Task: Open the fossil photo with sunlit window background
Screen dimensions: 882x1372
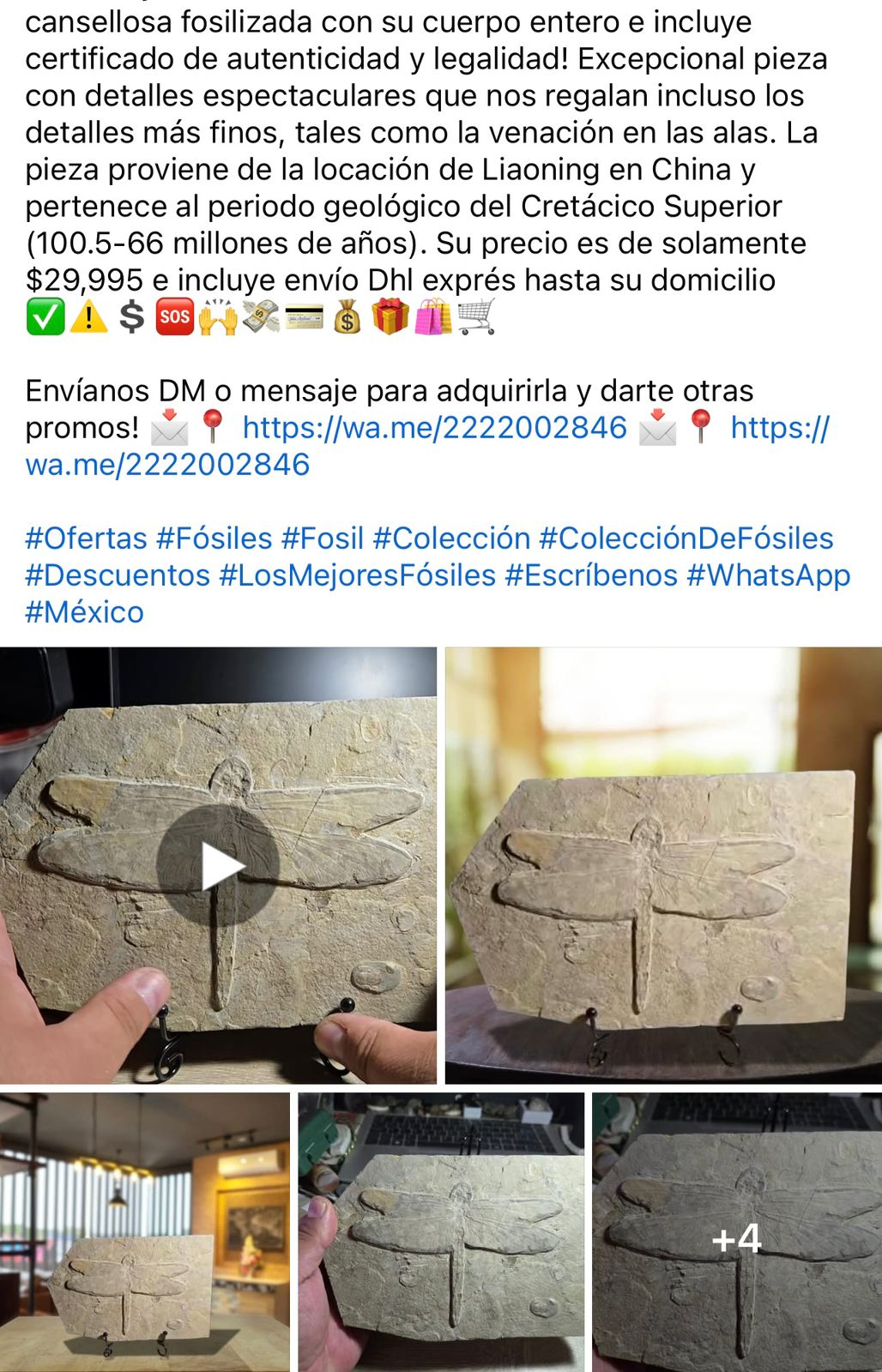Action: pyautogui.click(x=662, y=865)
